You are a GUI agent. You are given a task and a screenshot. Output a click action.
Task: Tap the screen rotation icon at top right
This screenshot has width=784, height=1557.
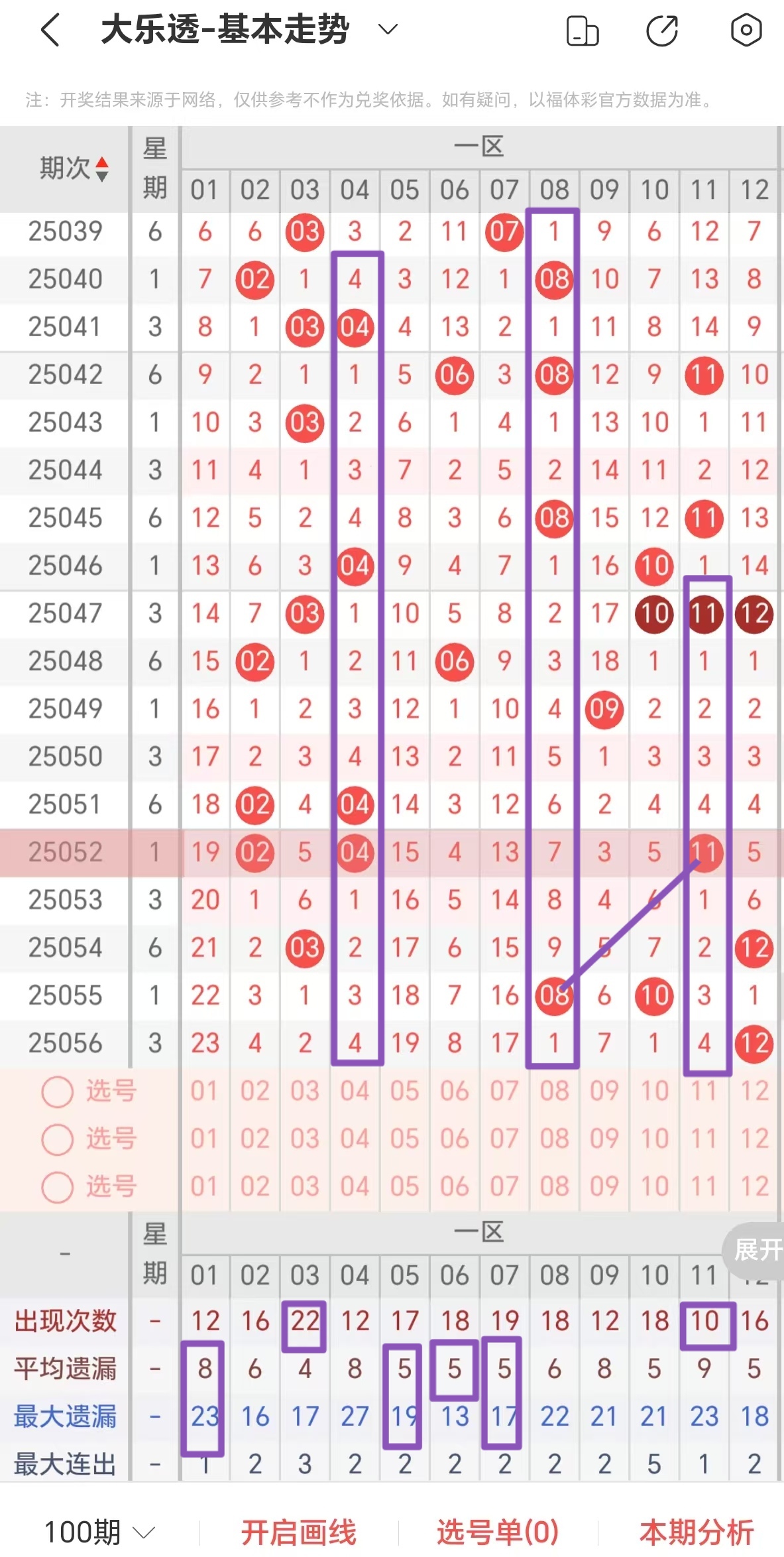[x=582, y=31]
